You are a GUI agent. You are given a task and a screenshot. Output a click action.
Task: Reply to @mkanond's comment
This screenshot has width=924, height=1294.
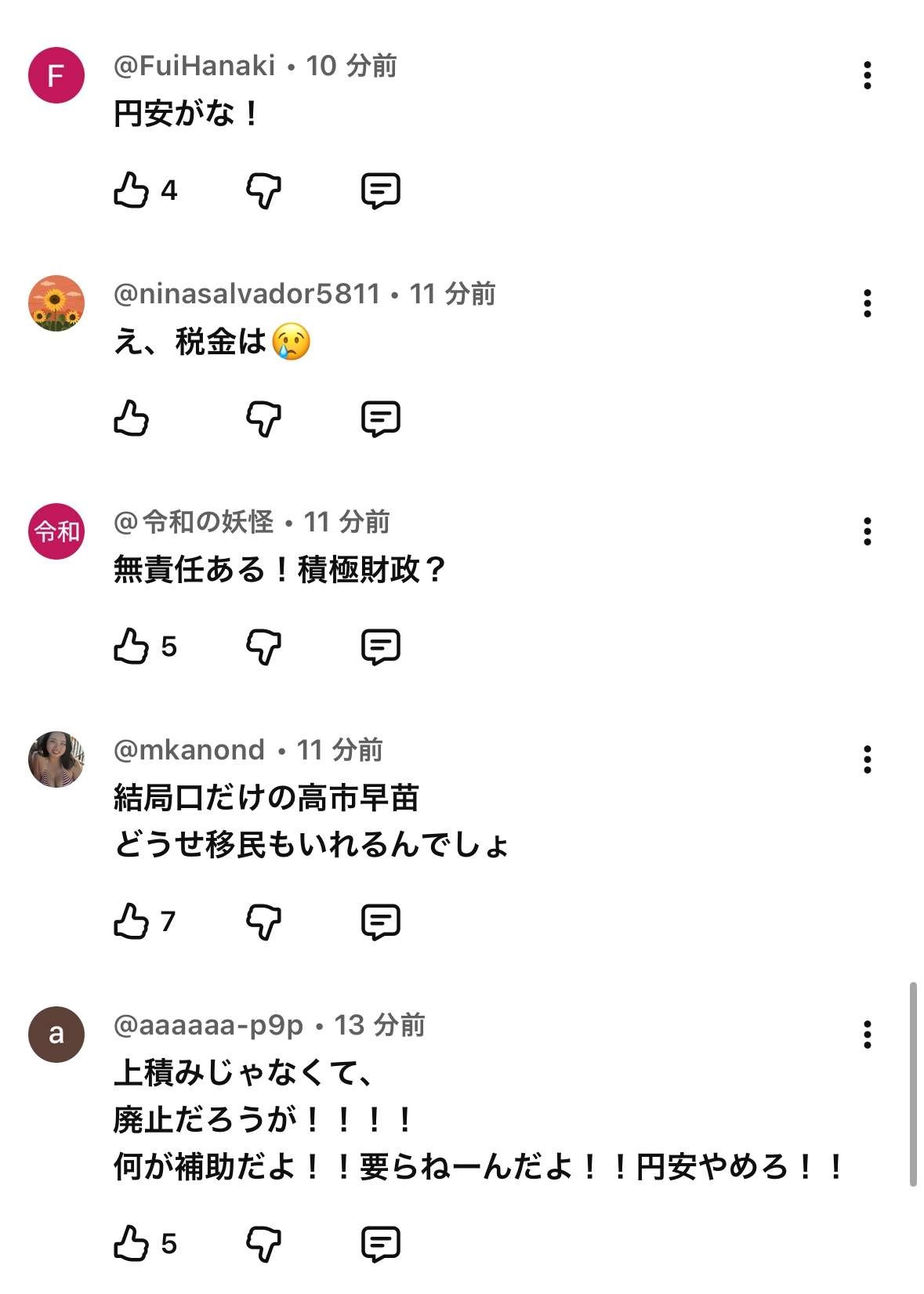pyautogui.click(x=381, y=921)
